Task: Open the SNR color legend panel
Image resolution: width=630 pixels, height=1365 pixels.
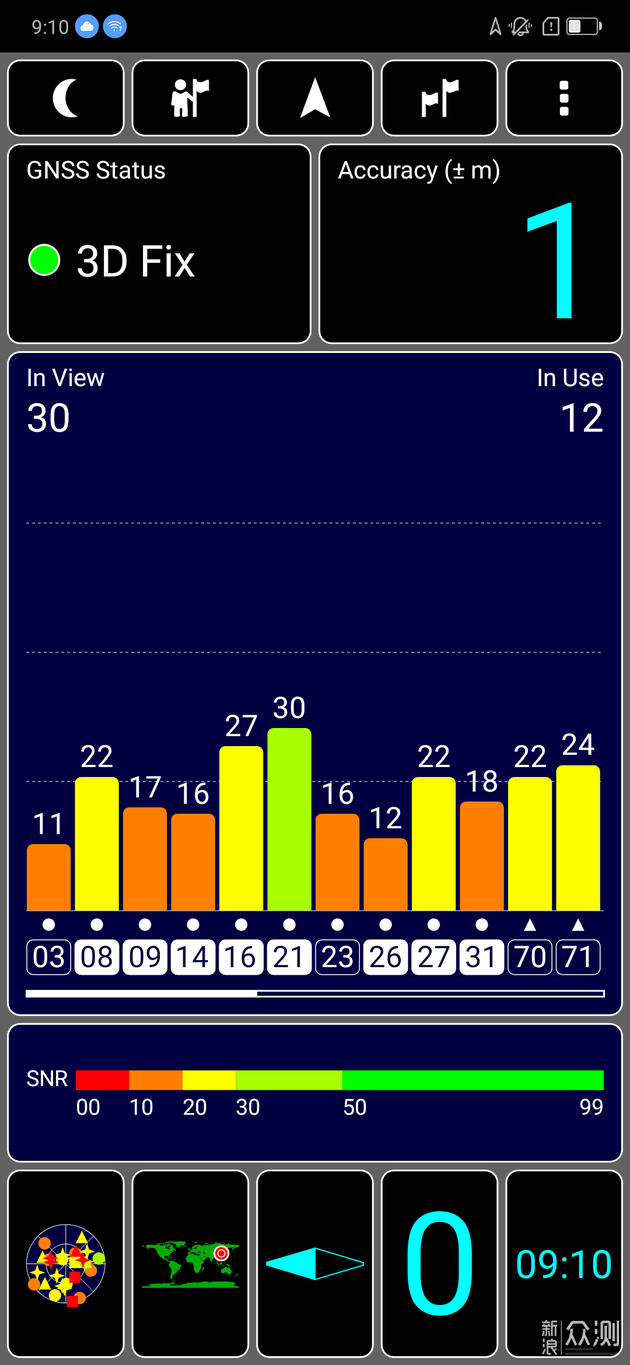Action: click(315, 1092)
